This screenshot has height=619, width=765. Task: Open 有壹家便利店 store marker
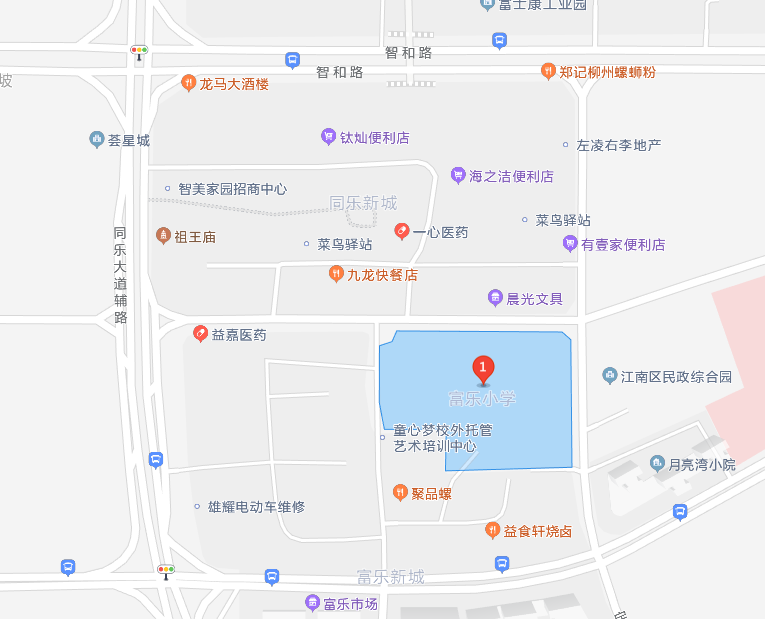[570, 244]
